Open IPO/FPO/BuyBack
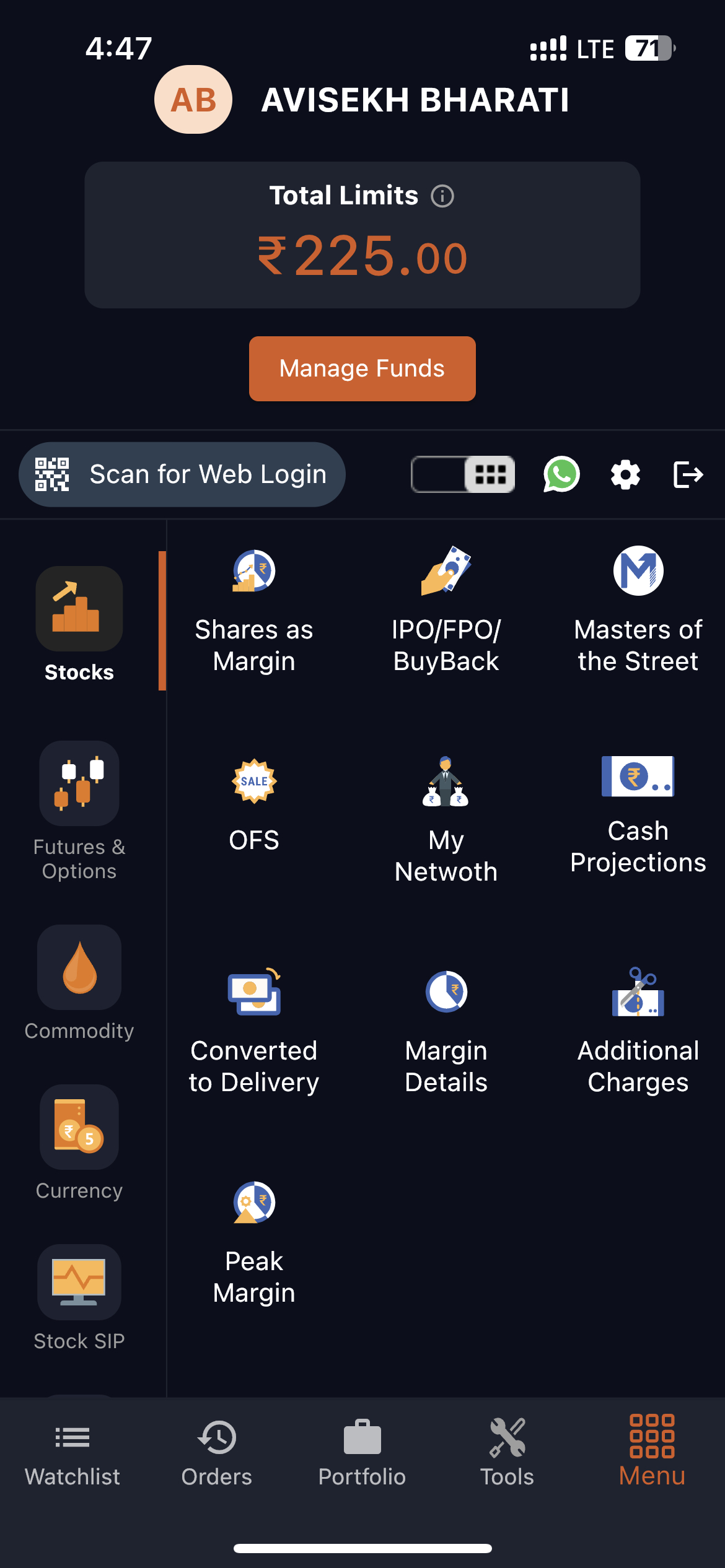 446,610
